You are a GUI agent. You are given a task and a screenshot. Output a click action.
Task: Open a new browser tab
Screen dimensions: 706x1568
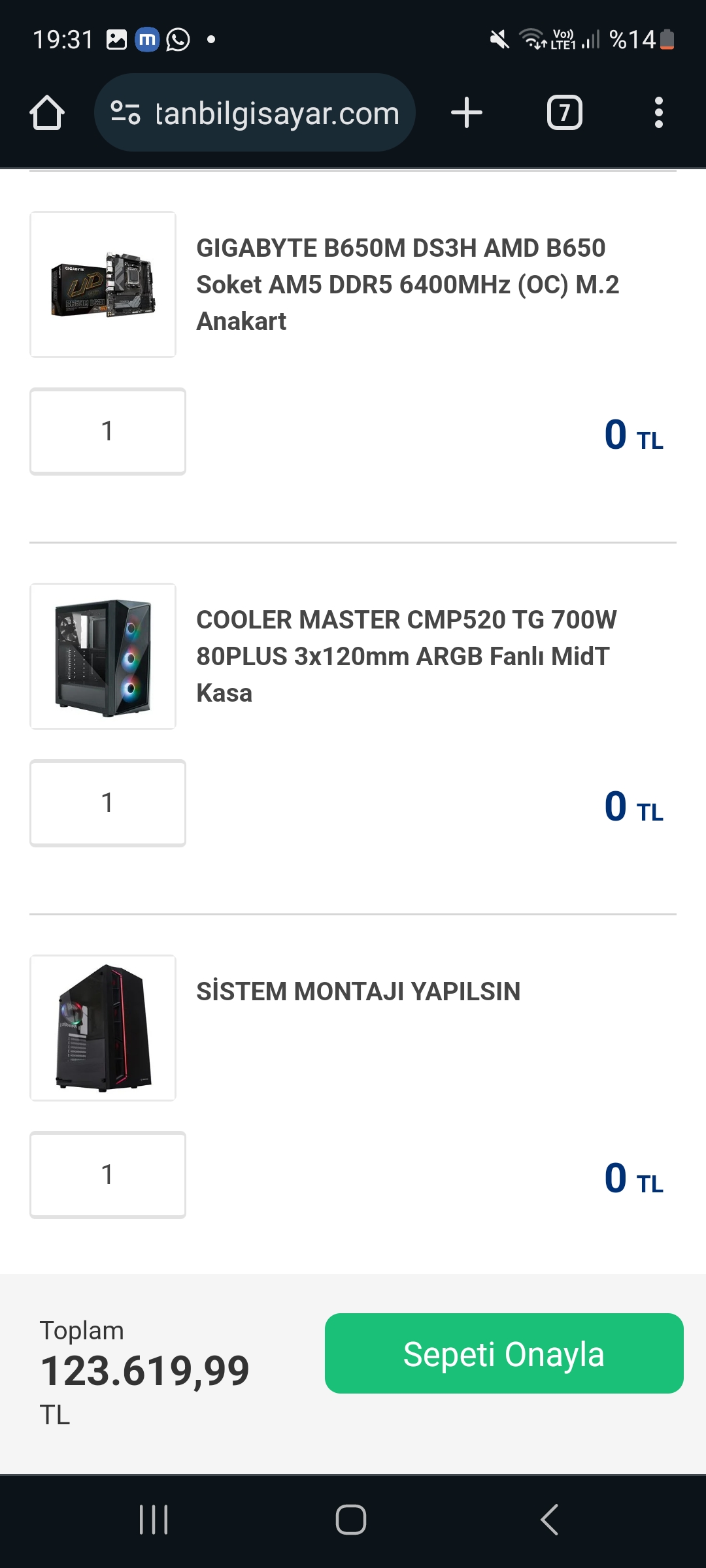point(467,113)
